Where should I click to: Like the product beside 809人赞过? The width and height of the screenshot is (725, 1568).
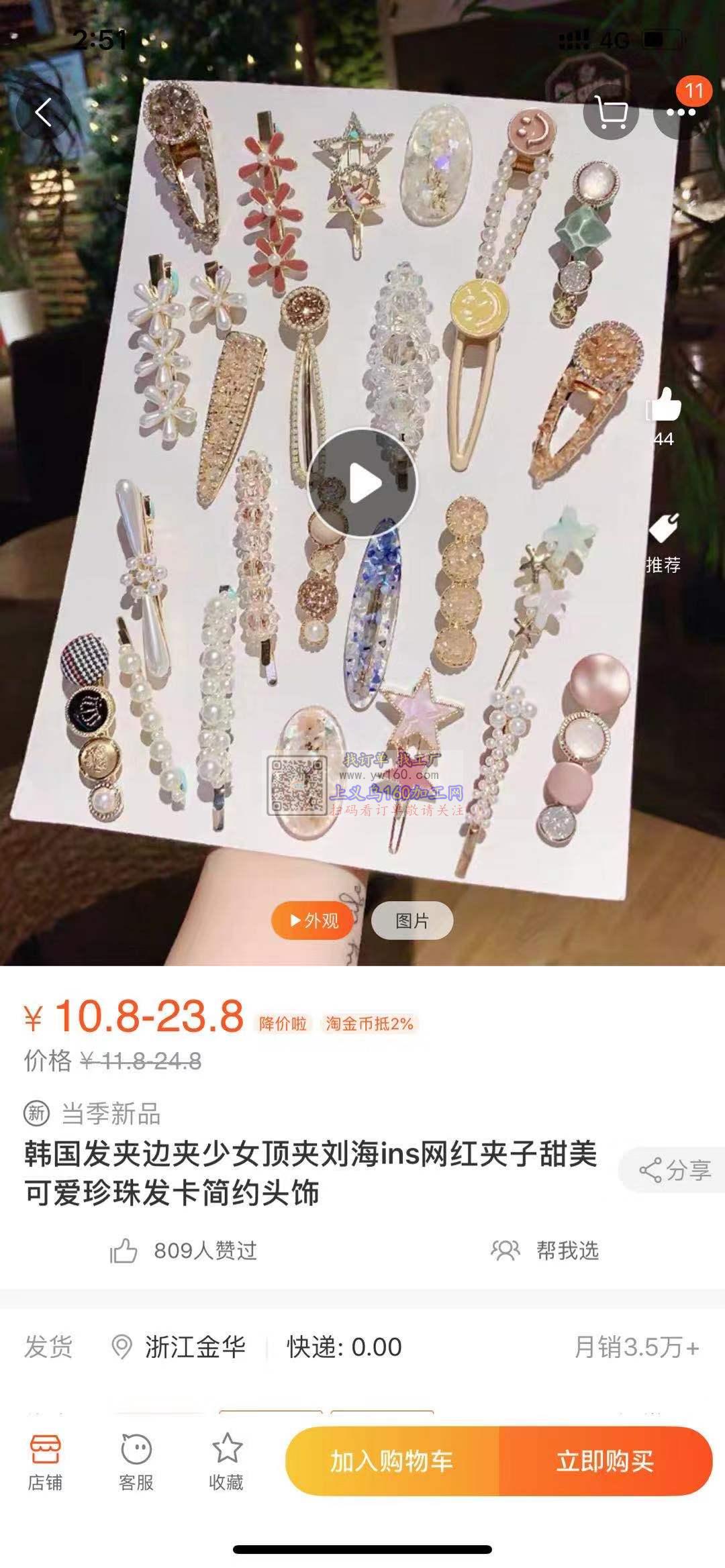point(124,1251)
